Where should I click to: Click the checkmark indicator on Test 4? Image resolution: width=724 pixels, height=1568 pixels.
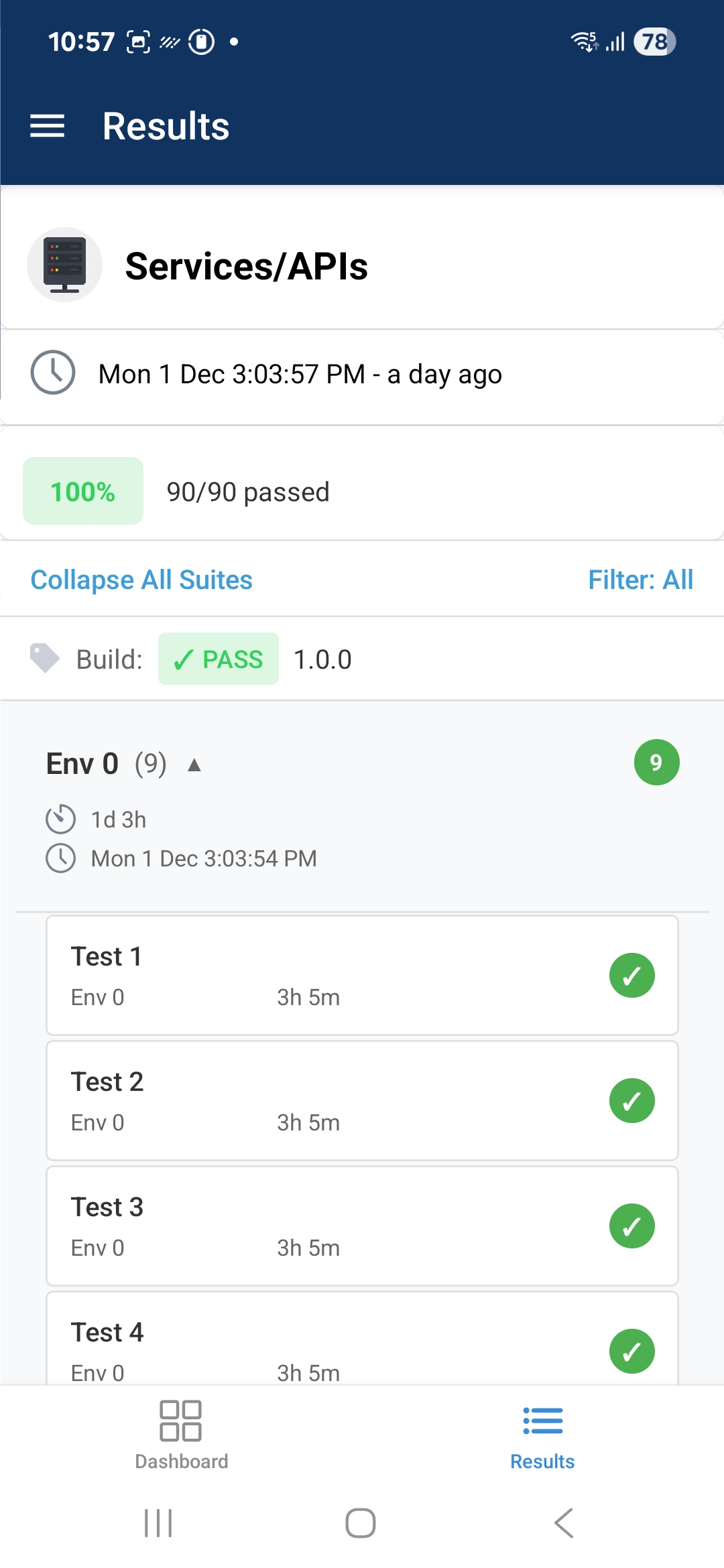pyautogui.click(x=631, y=1351)
